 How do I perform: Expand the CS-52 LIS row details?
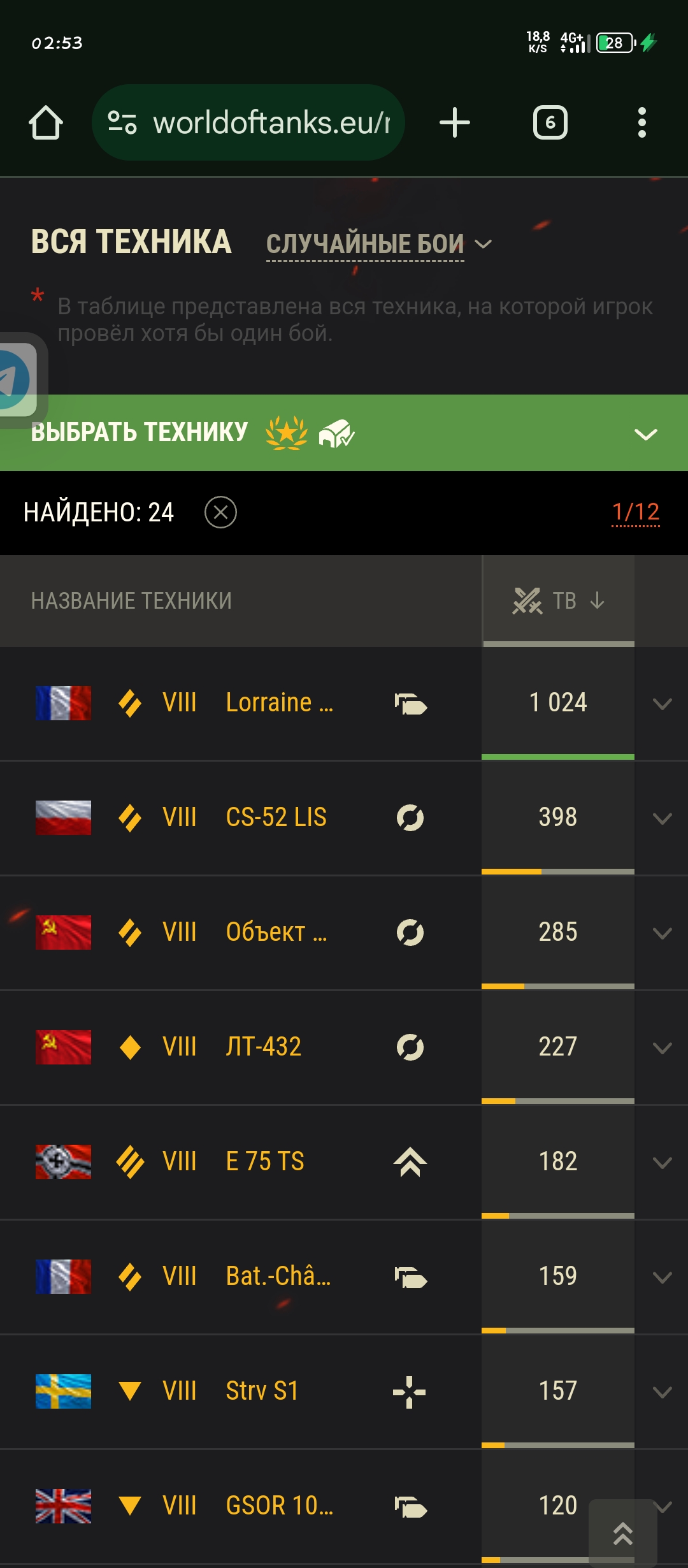pyautogui.click(x=663, y=818)
